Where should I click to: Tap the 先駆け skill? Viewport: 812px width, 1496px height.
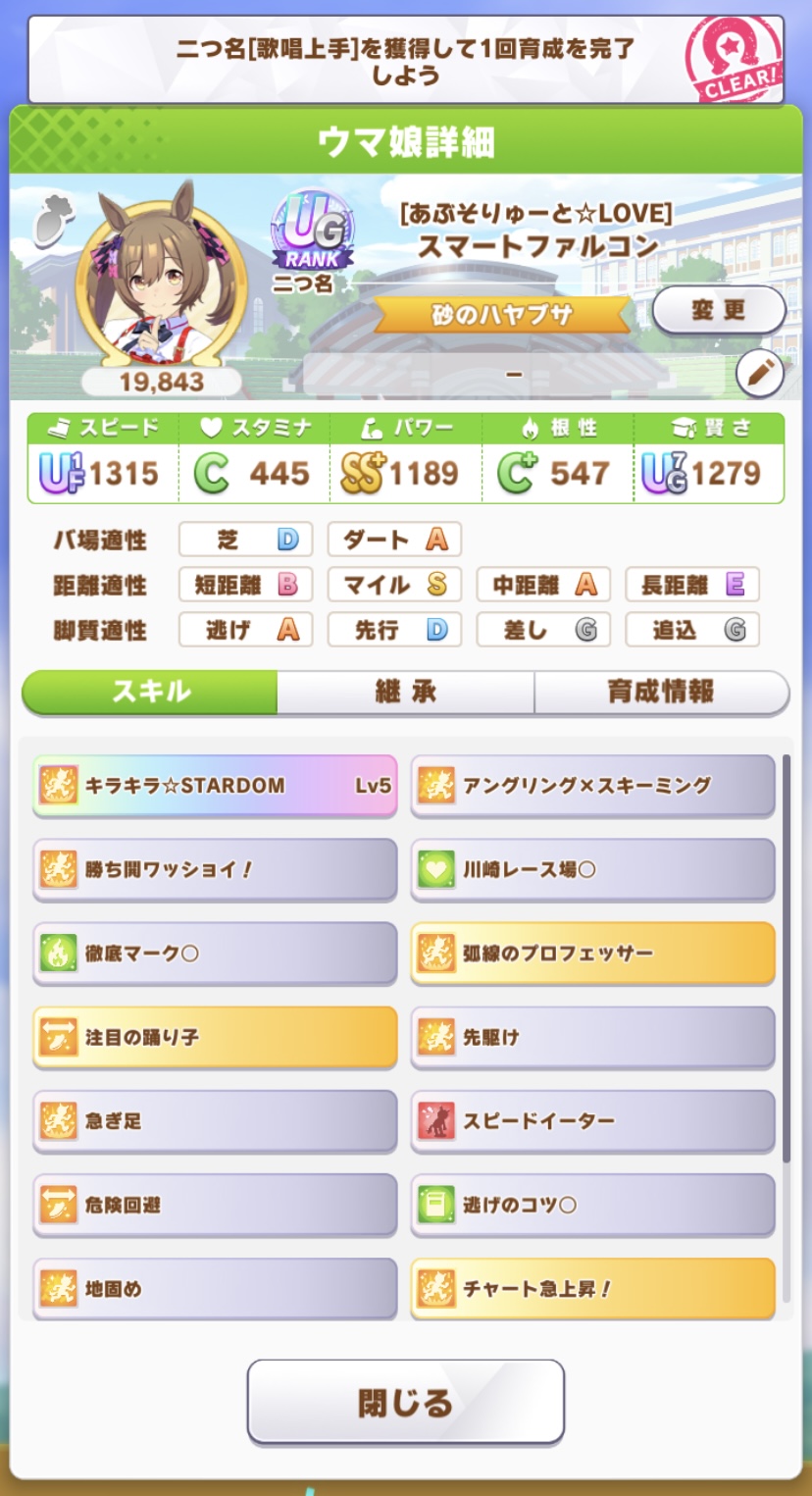coord(592,1037)
